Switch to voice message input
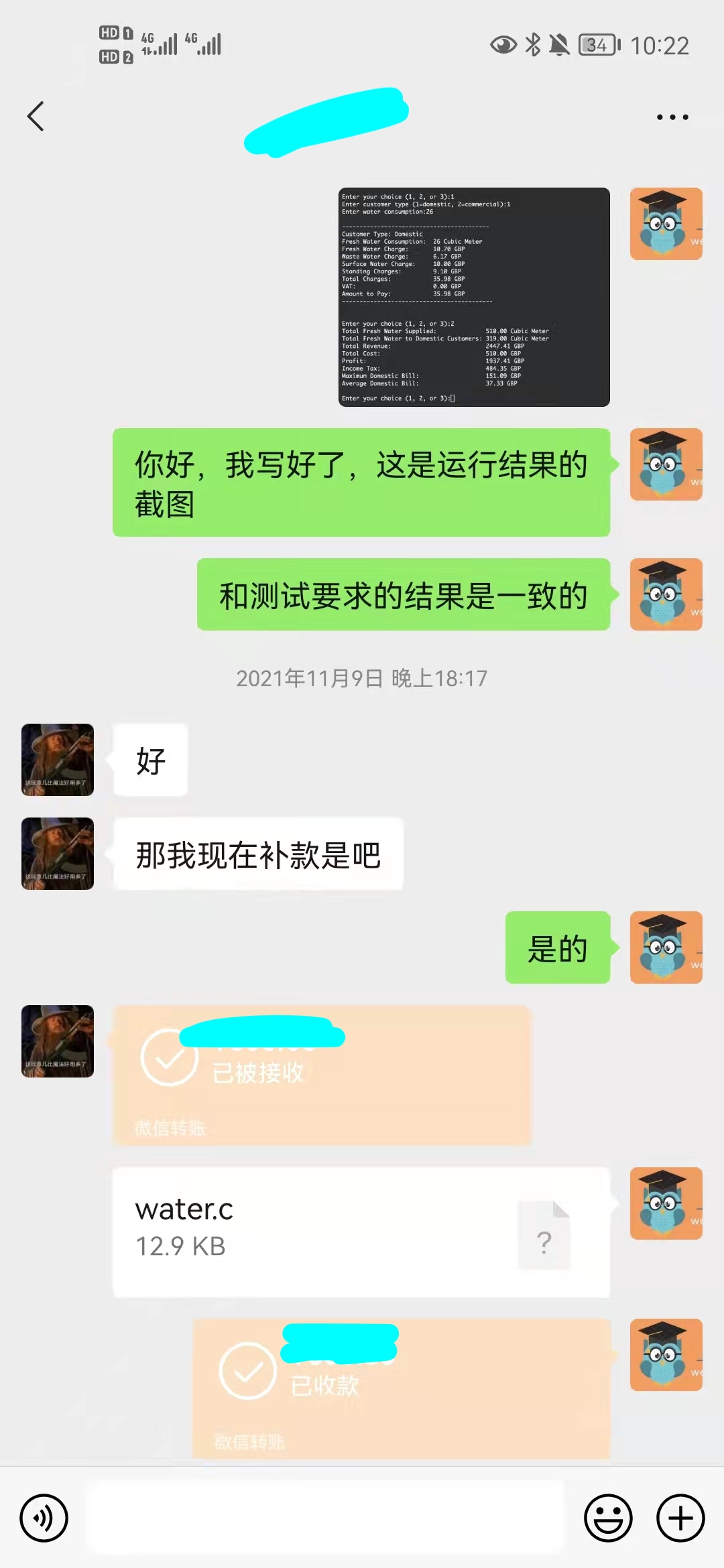724x1568 pixels. [44, 1518]
